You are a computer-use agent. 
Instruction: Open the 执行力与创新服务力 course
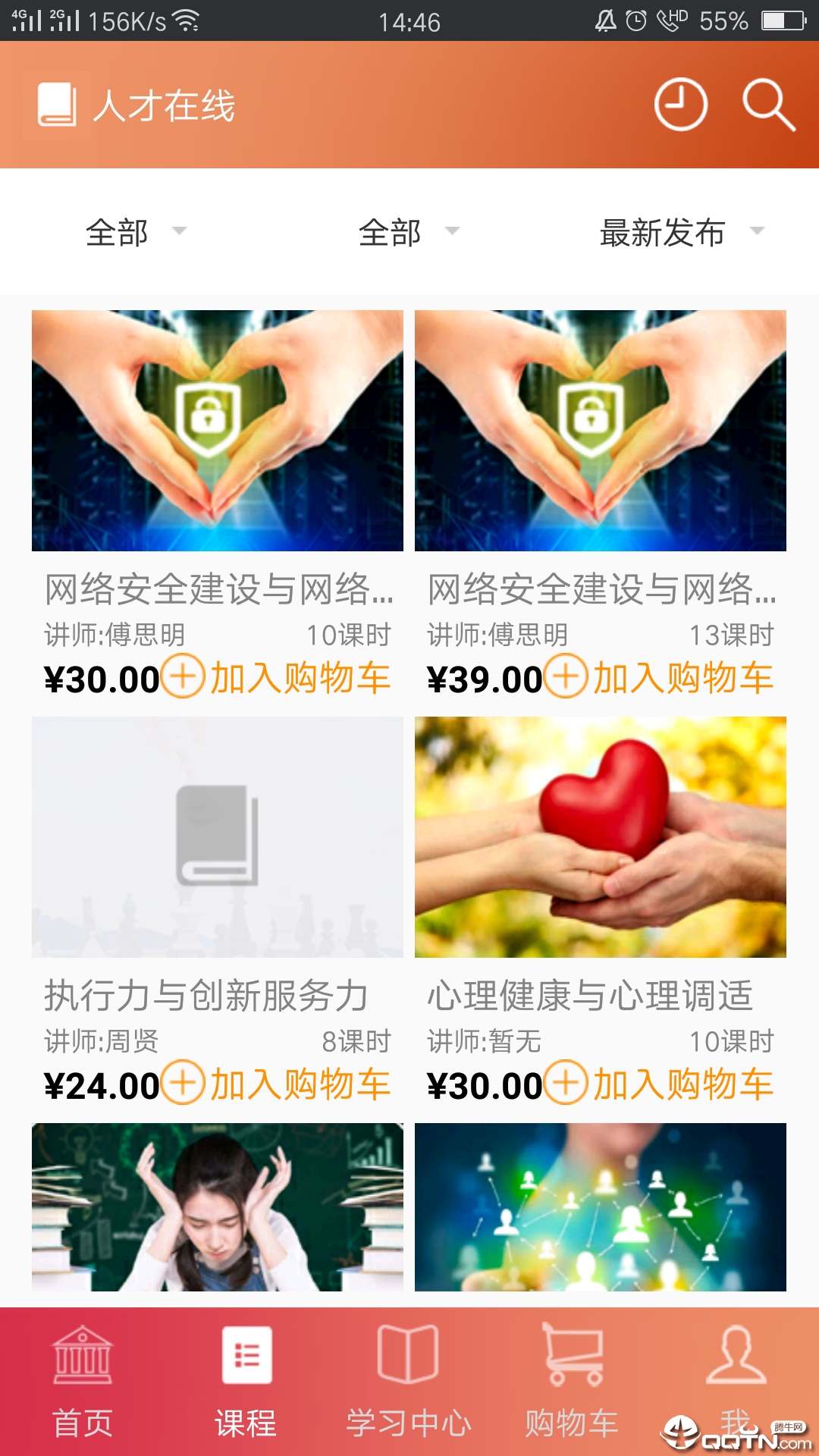pyautogui.click(x=218, y=837)
